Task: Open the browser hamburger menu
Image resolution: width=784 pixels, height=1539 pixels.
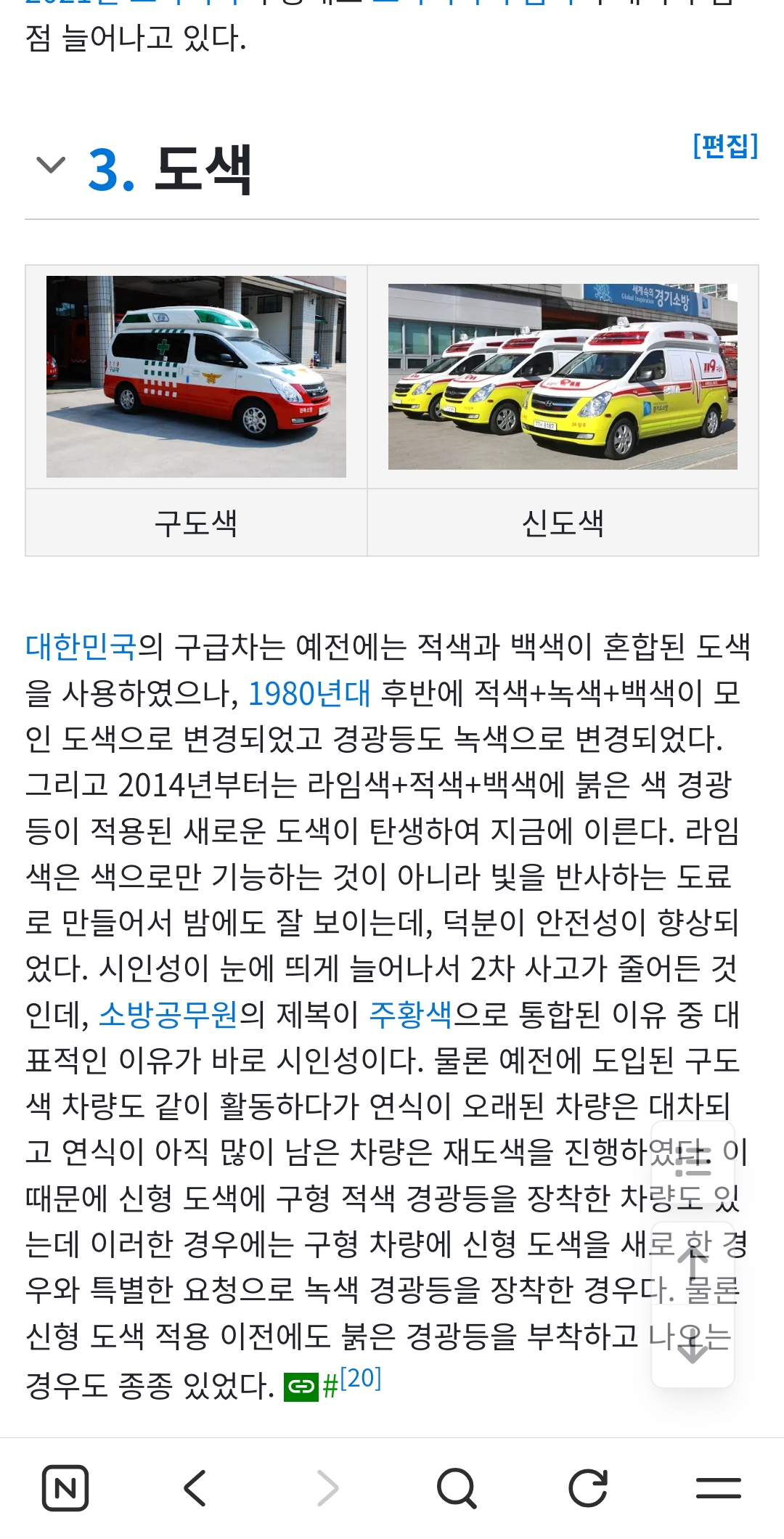Action: [x=718, y=1488]
